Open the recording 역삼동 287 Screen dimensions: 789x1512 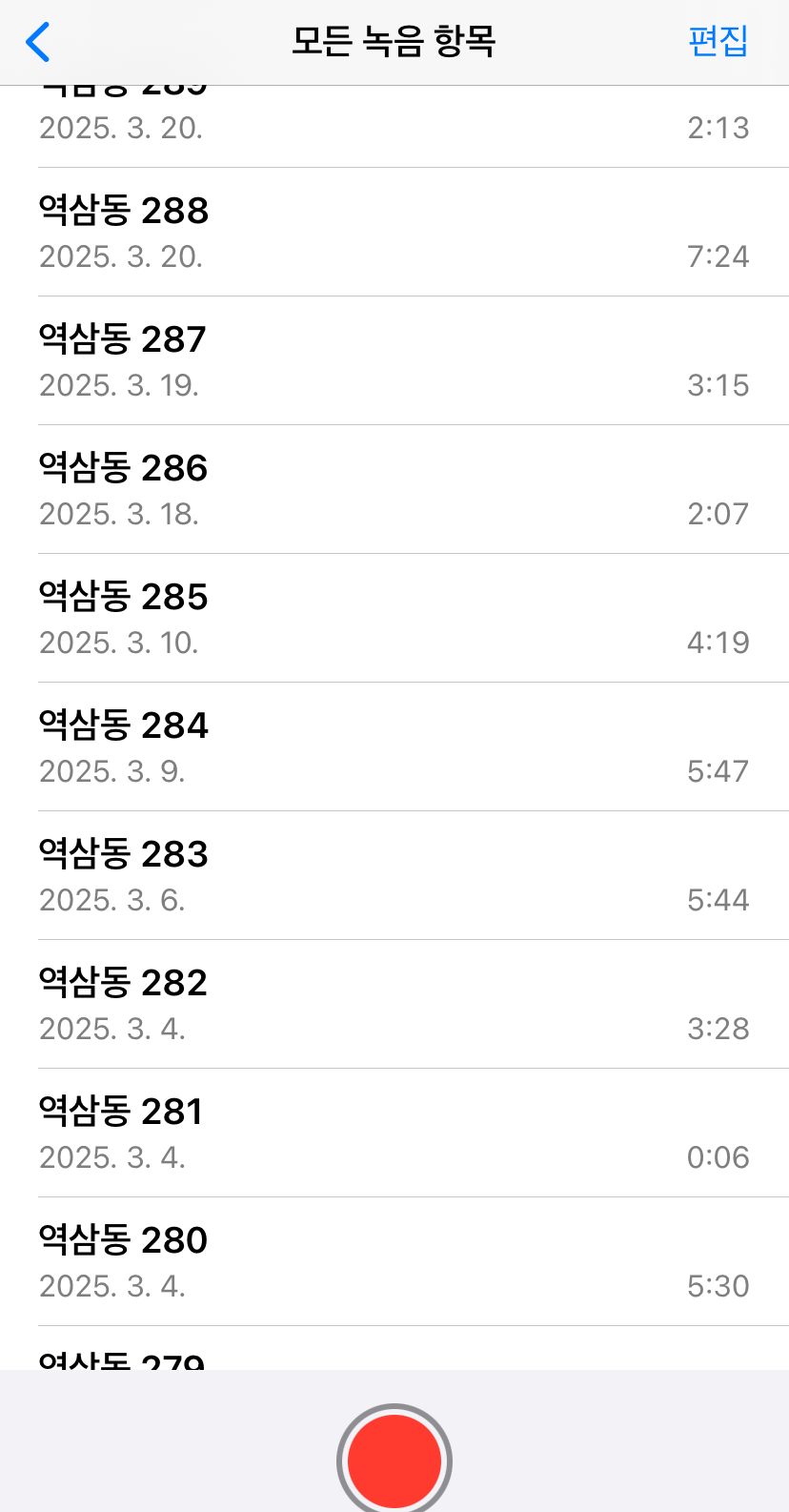394,360
